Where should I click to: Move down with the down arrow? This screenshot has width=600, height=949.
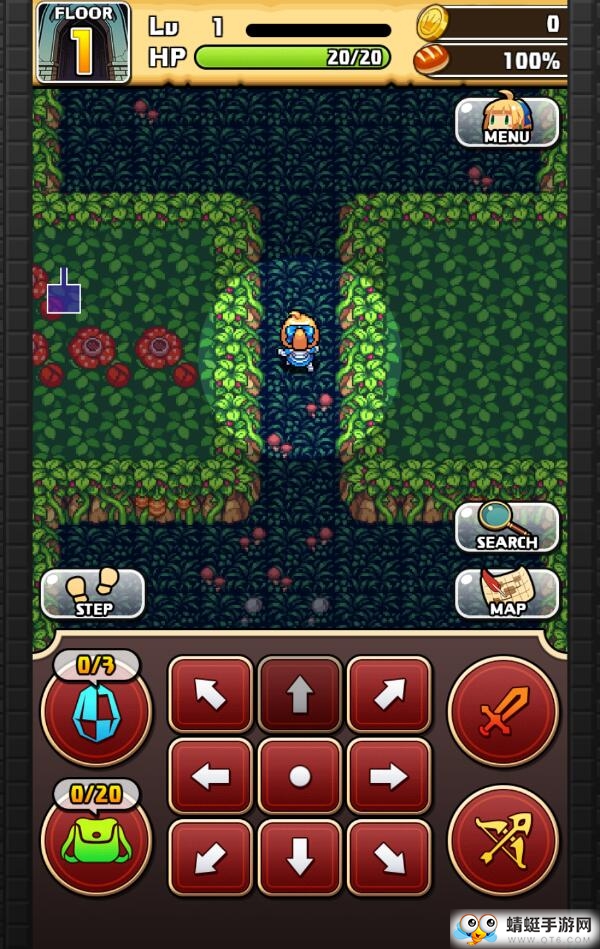tap(300, 857)
